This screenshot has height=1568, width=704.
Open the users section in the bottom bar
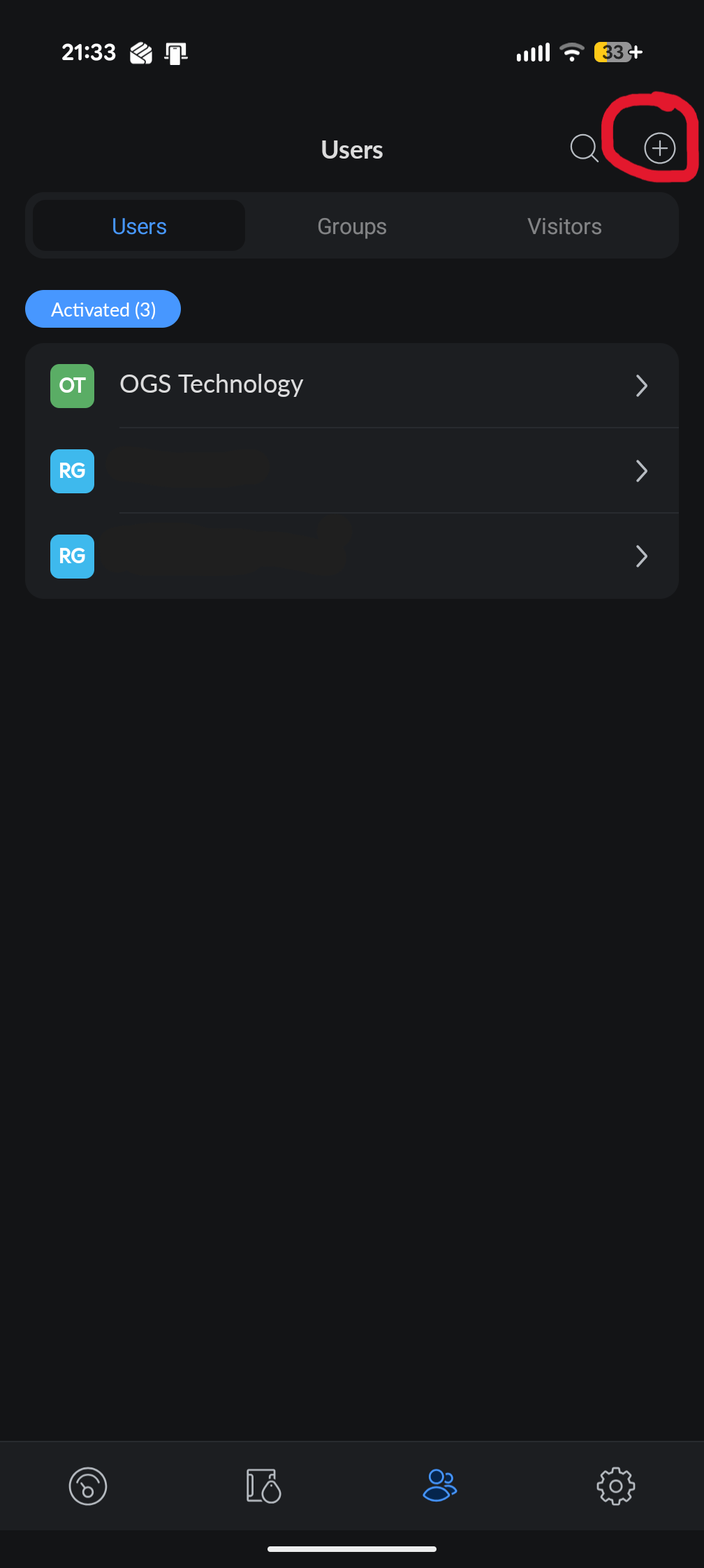coord(440,1486)
